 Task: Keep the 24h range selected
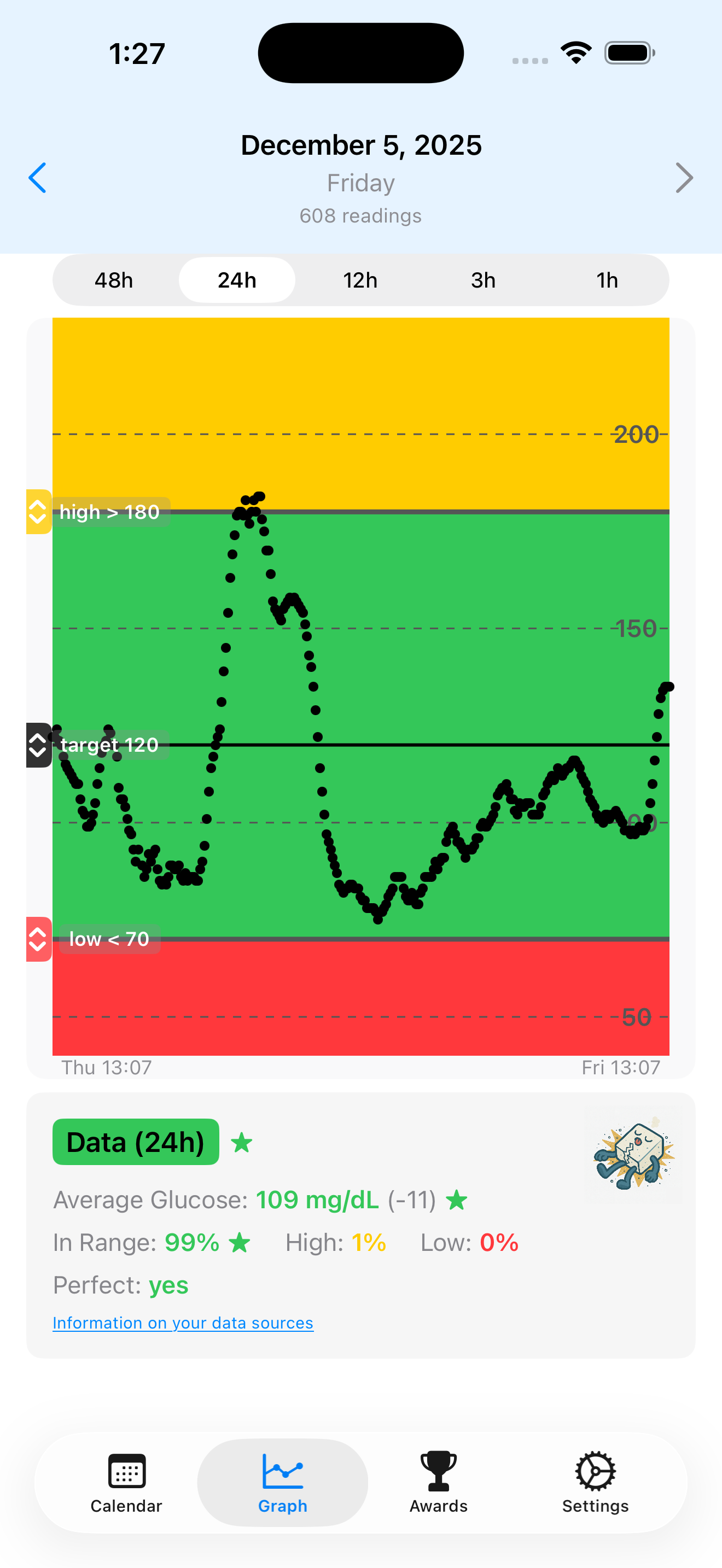237,280
